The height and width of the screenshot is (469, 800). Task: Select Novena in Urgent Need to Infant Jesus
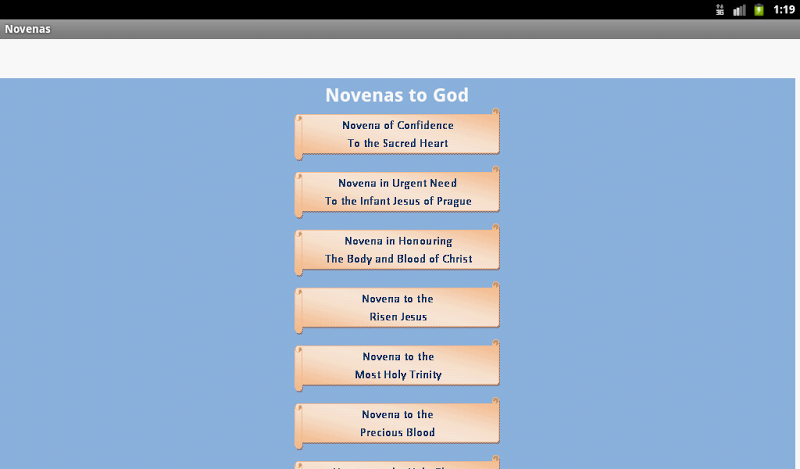pos(398,192)
